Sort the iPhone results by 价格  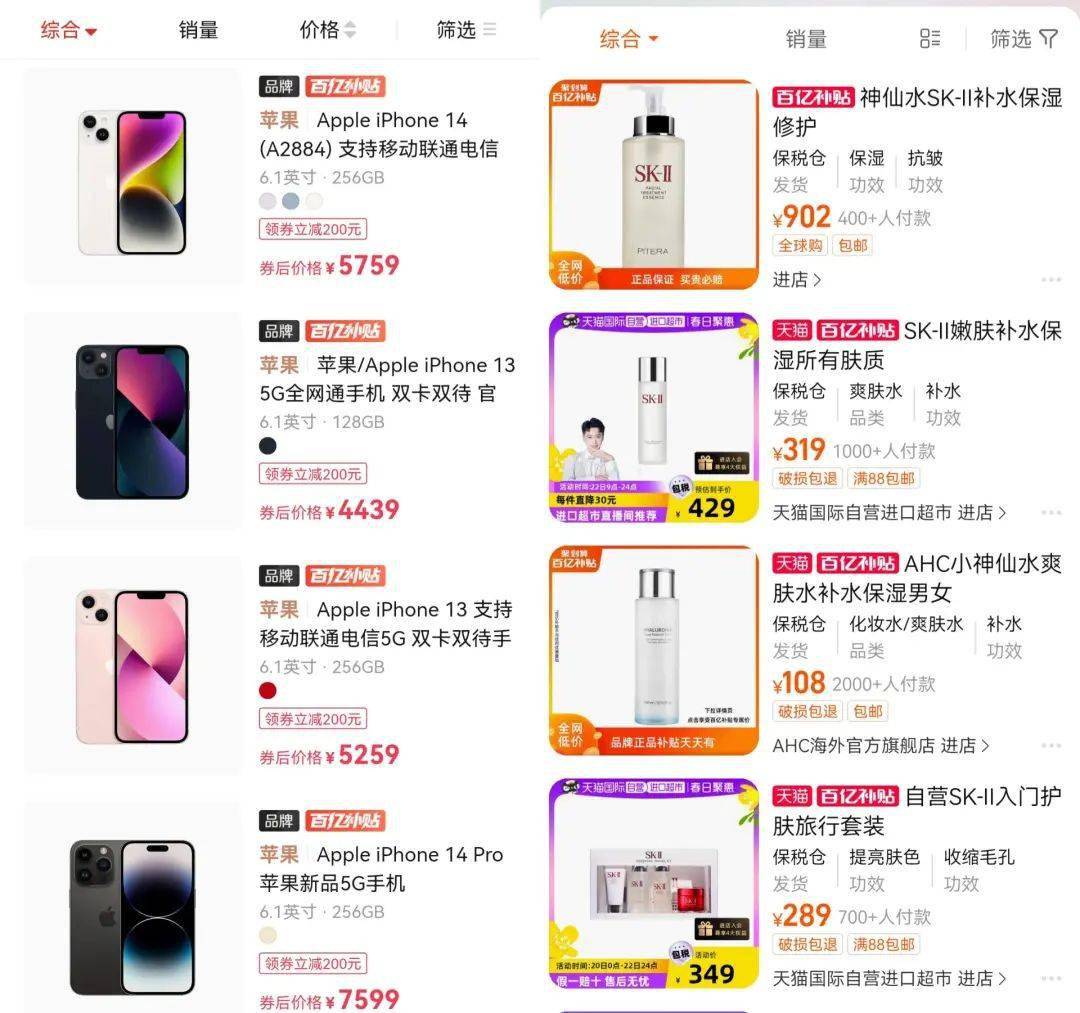pyautogui.click(x=328, y=30)
